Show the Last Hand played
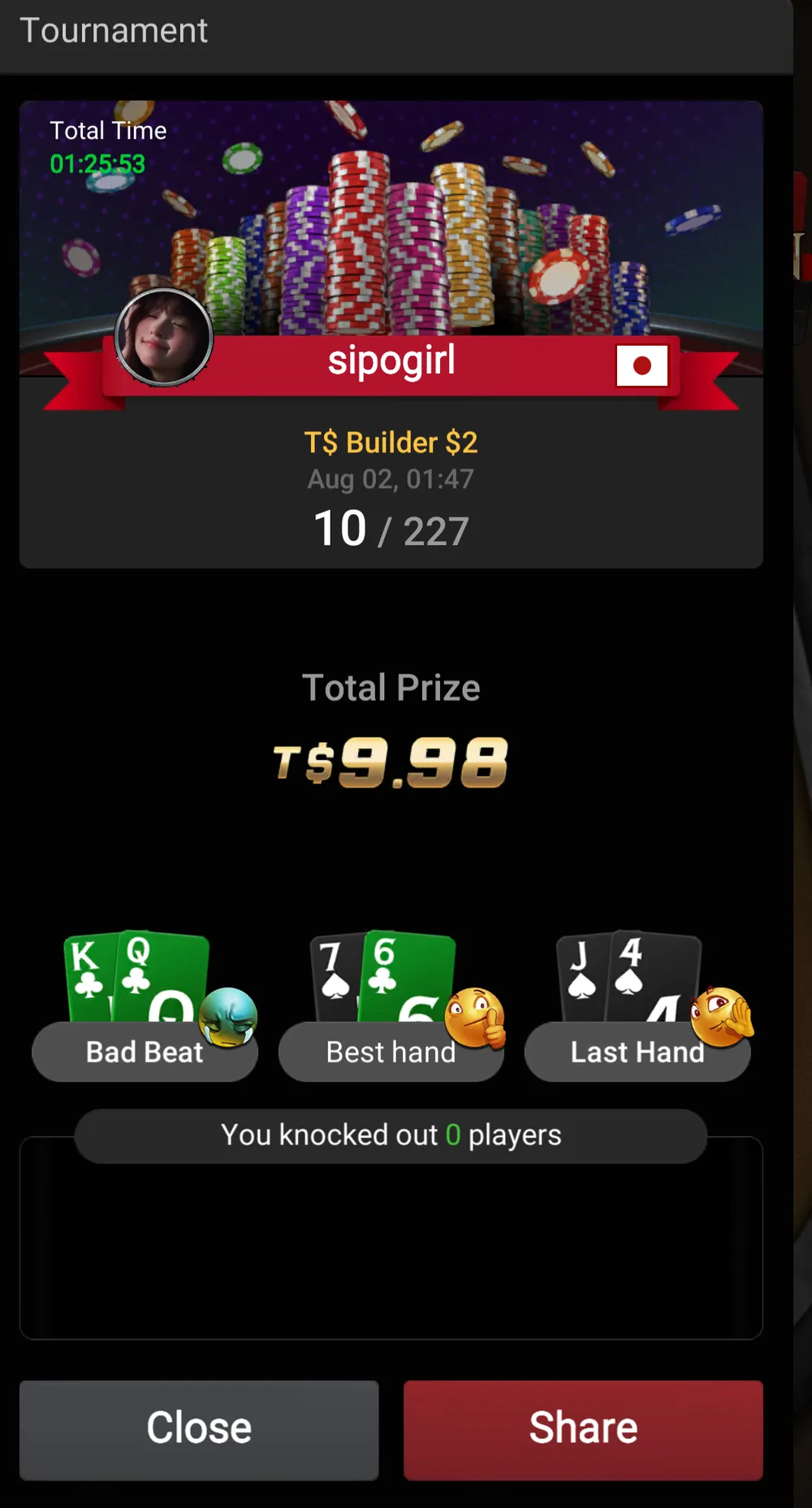Image resolution: width=812 pixels, height=1508 pixels. (x=637, y=1051)
